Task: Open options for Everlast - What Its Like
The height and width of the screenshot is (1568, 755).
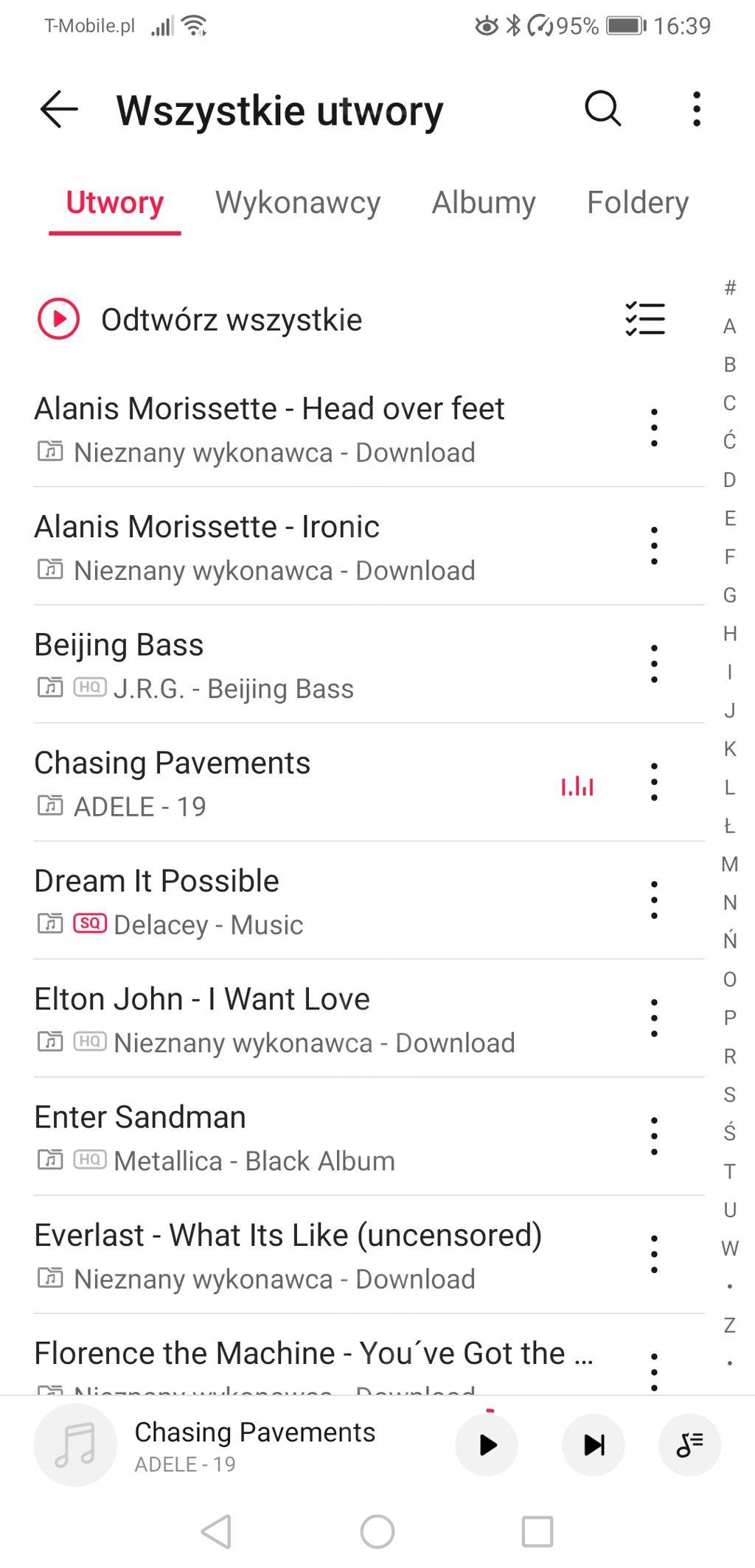Action: pyautogui.click(x=654, y=1254)
